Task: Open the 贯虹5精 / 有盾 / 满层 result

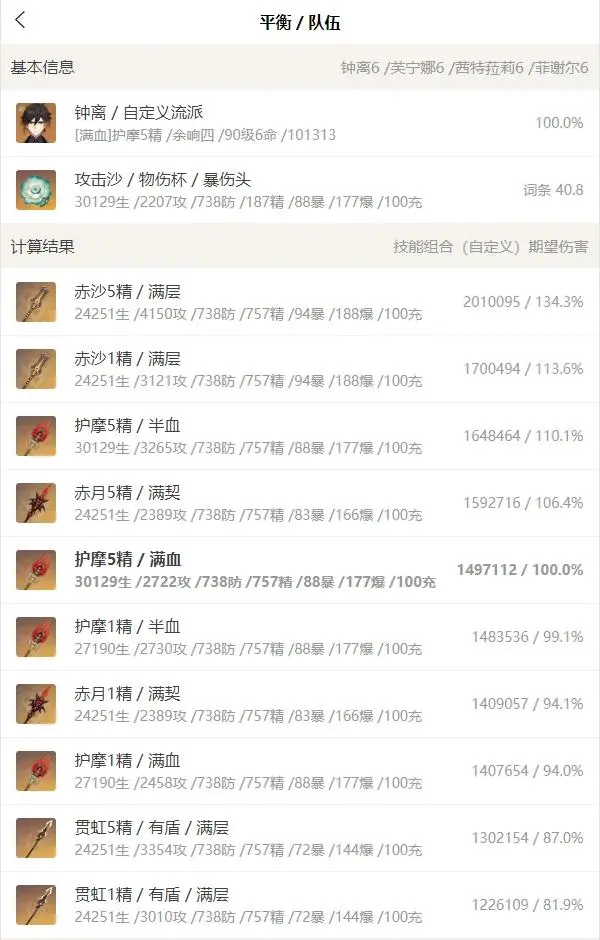Action: click(x=300, y=838)
